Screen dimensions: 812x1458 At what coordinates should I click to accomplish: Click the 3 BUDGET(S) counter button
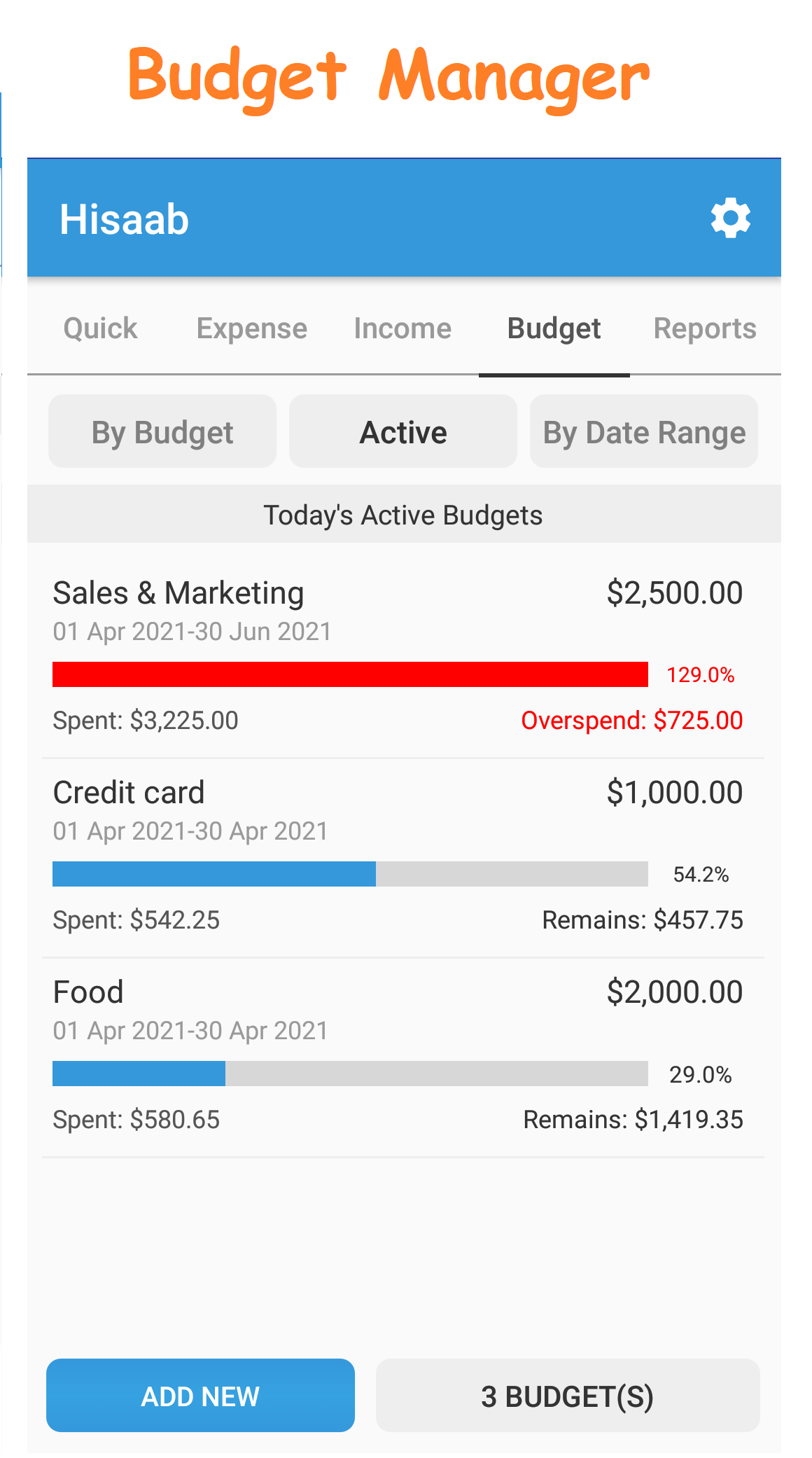567,1396
